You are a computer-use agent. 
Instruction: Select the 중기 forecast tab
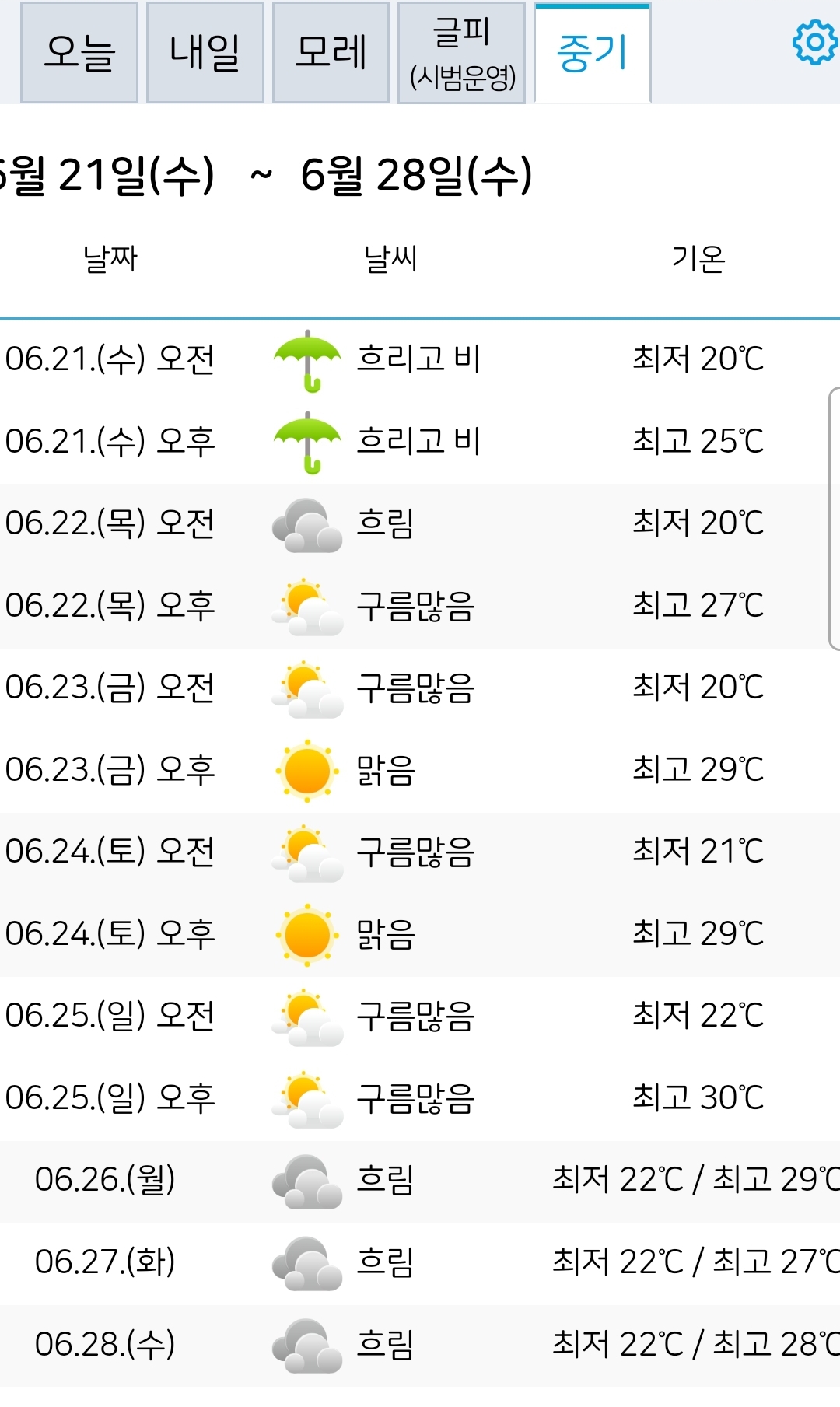pyautogui.click(x=593, y=52)
